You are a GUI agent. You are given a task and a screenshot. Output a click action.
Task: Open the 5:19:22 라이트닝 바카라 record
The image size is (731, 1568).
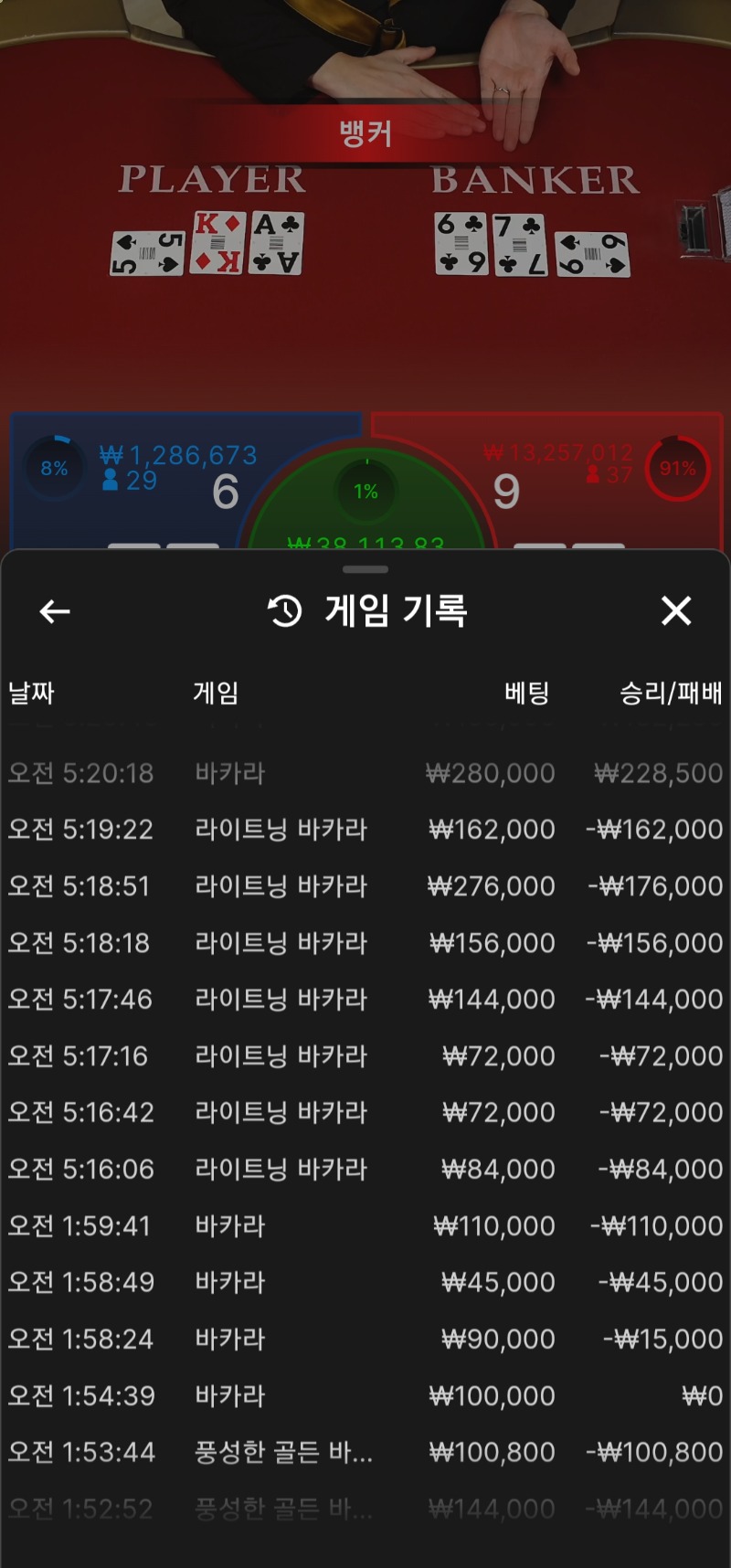pos(365,830)
